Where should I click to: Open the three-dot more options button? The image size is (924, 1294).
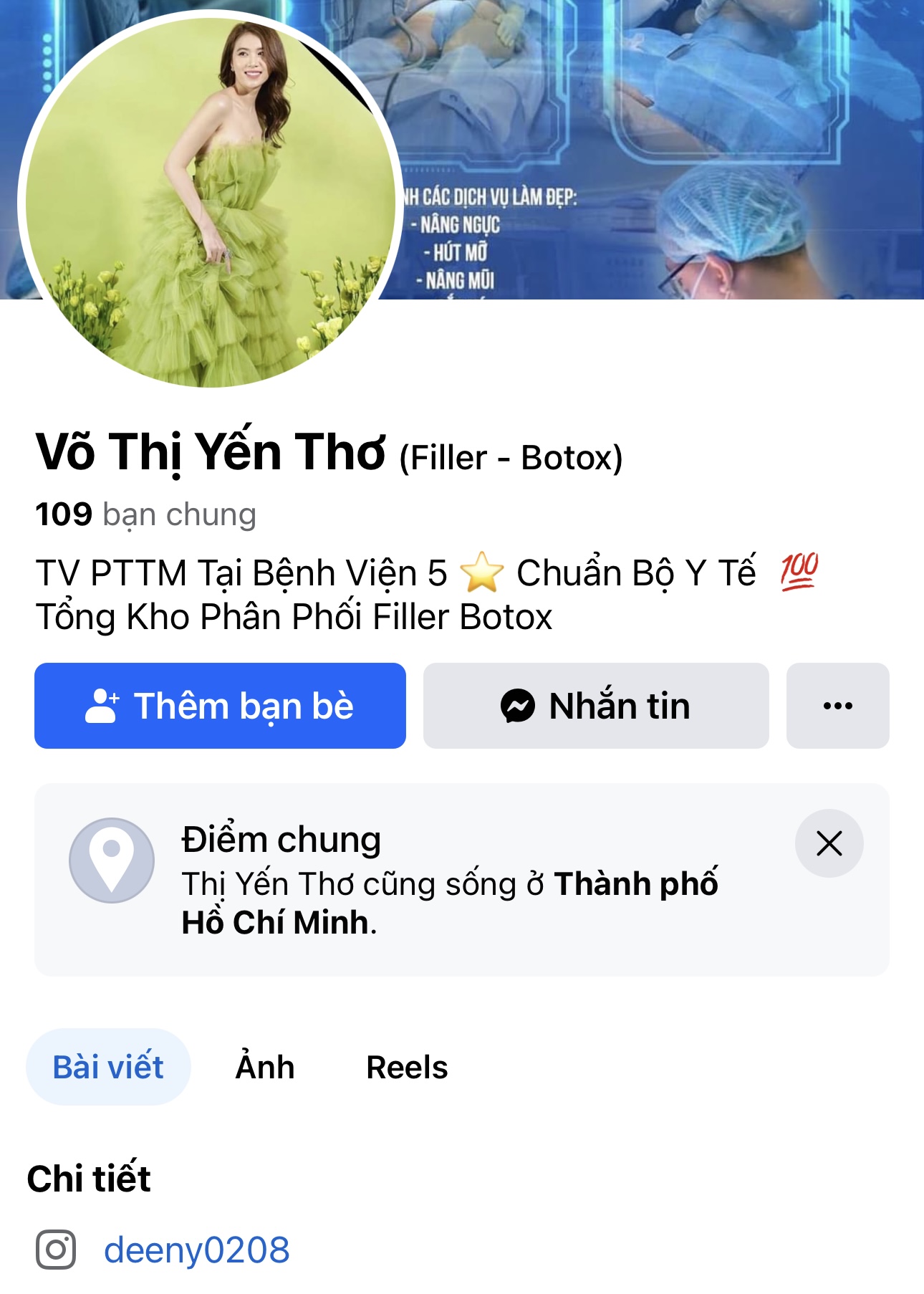(837, 706)
